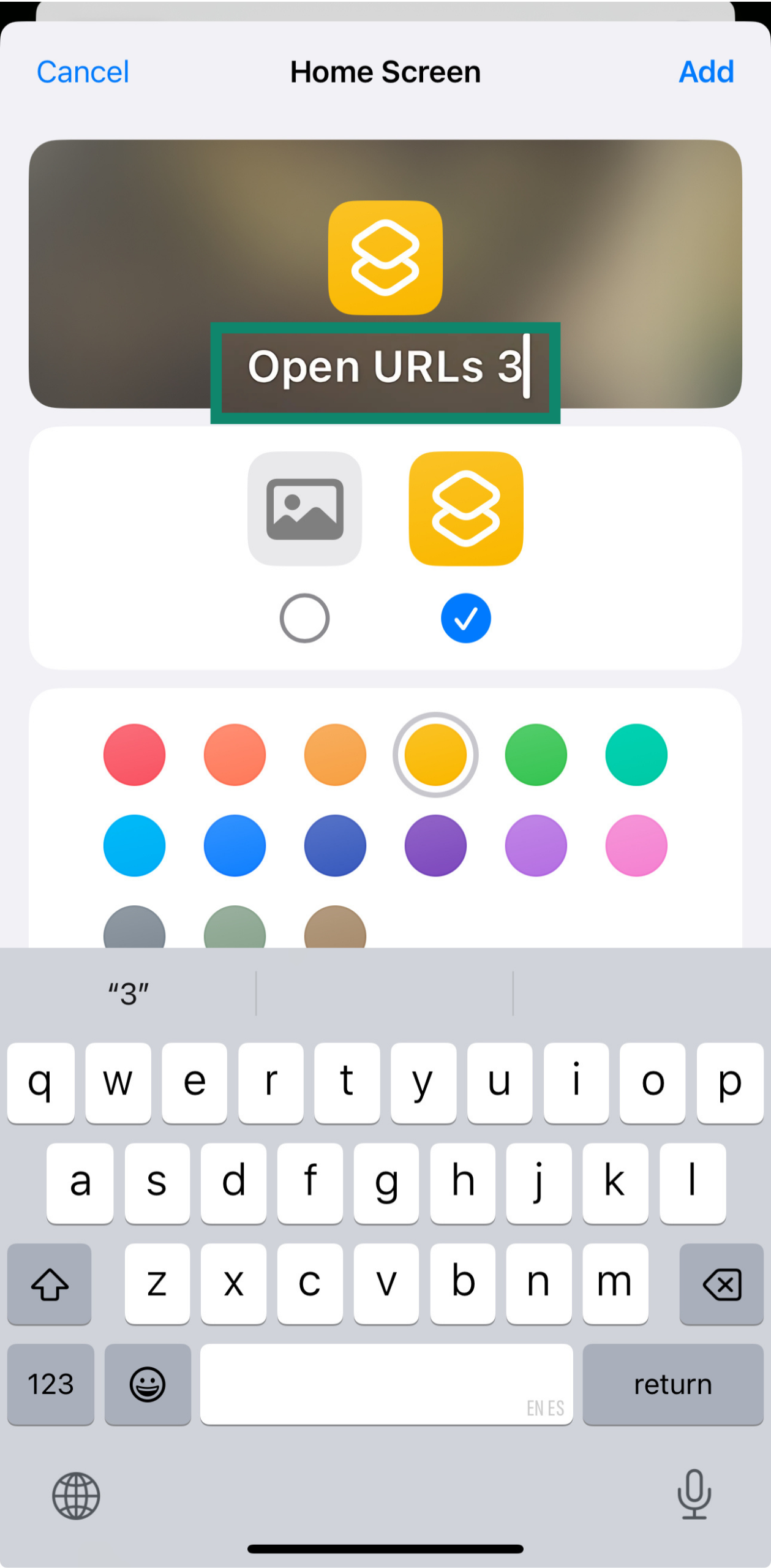Switch keyboard to 123 numbers layout
771x1568 pixels.
[51, 1384]
